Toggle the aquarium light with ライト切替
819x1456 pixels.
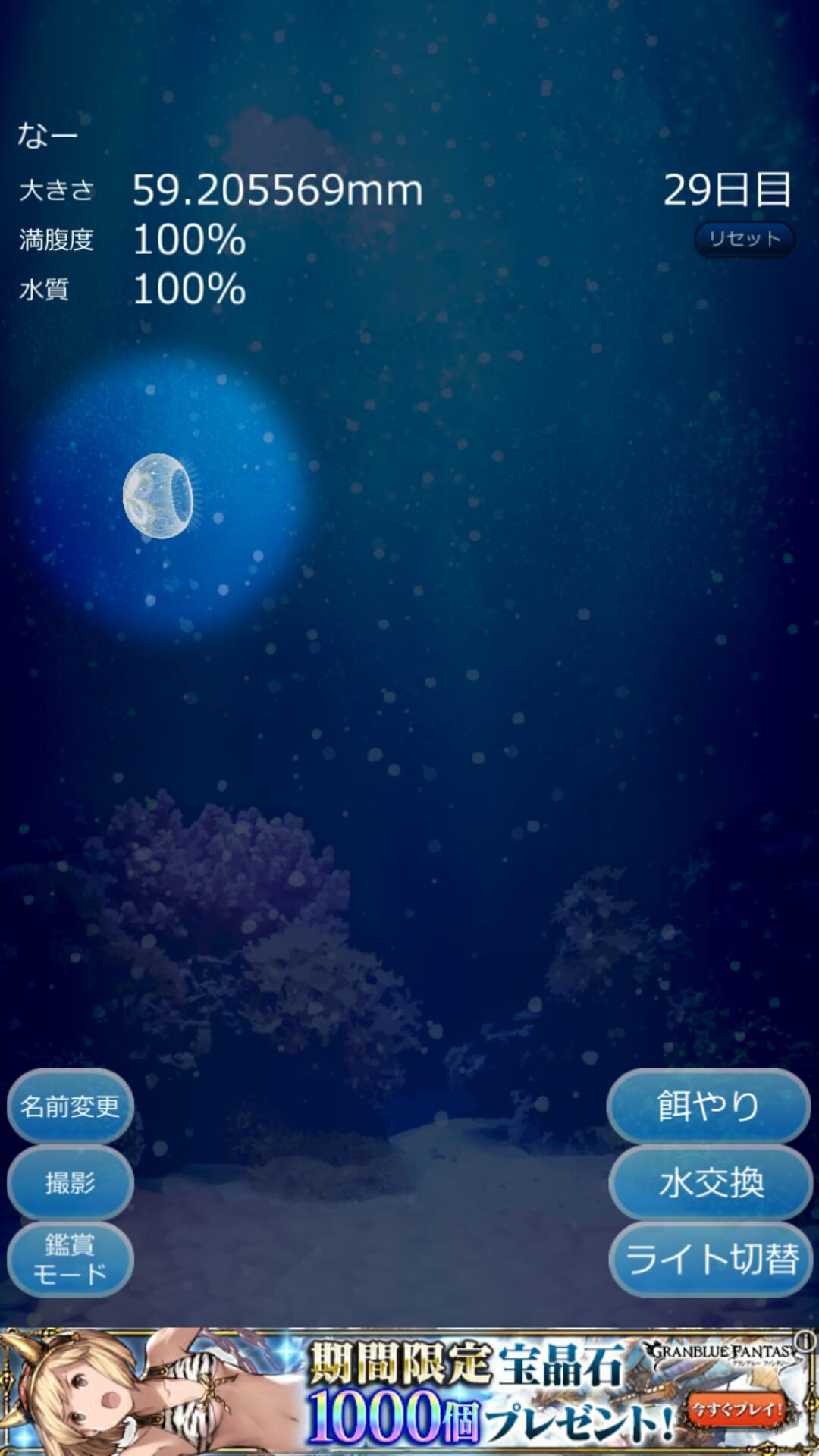[710, 1258]
